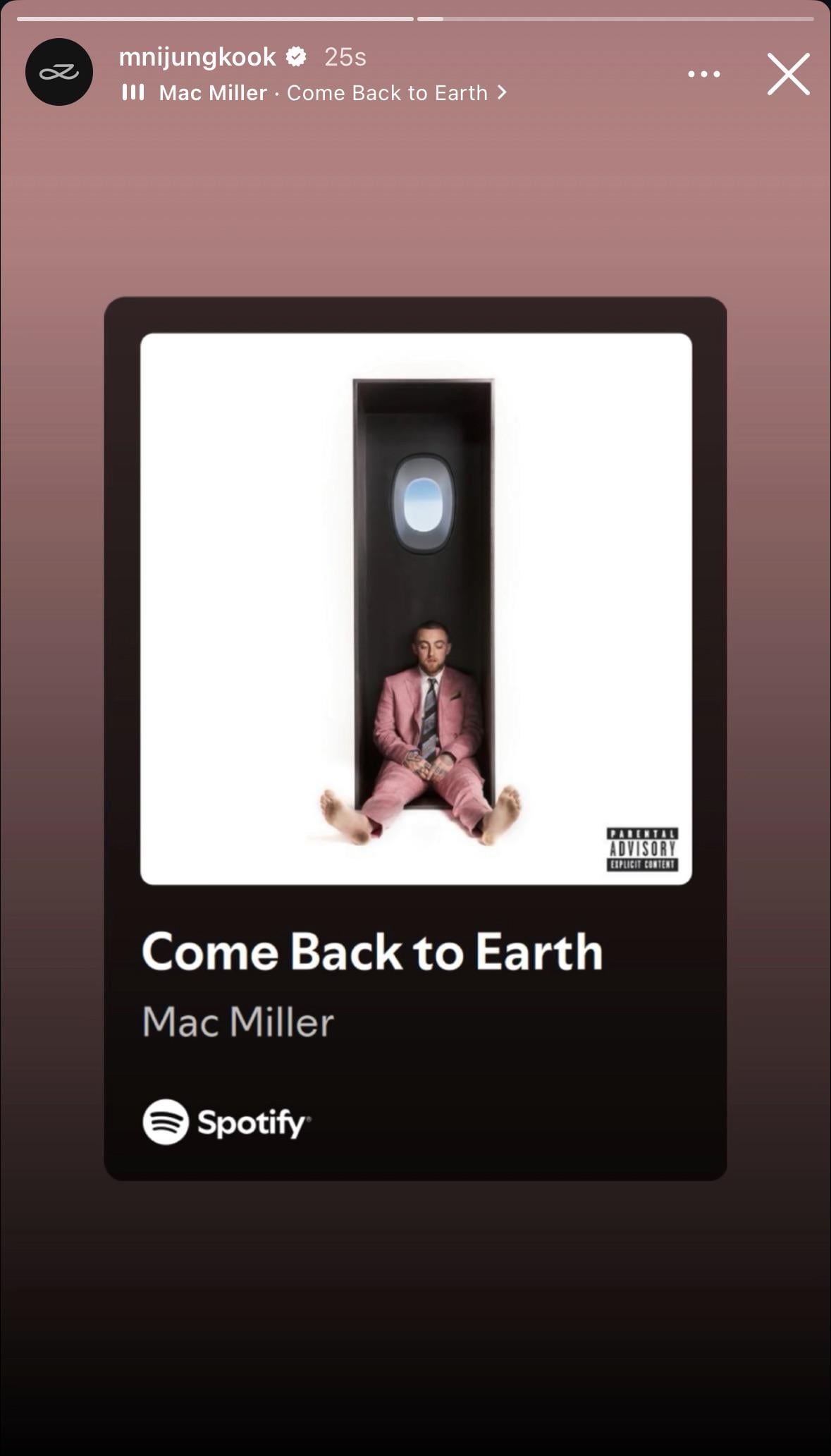Open the mnijungkook username link
The image size is (831, 1456).
click(197, 56)
